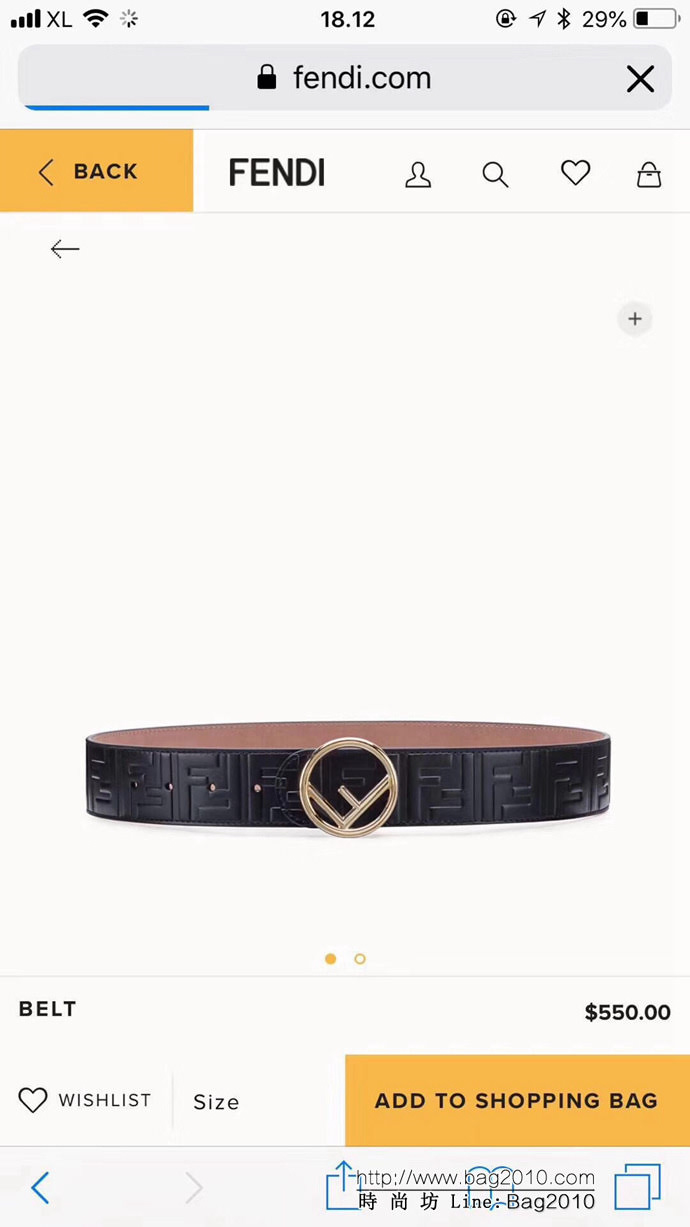The width and height of the screenshot is (690, 1227).
Task: Open the shopping bag icon
Action: 649,175
